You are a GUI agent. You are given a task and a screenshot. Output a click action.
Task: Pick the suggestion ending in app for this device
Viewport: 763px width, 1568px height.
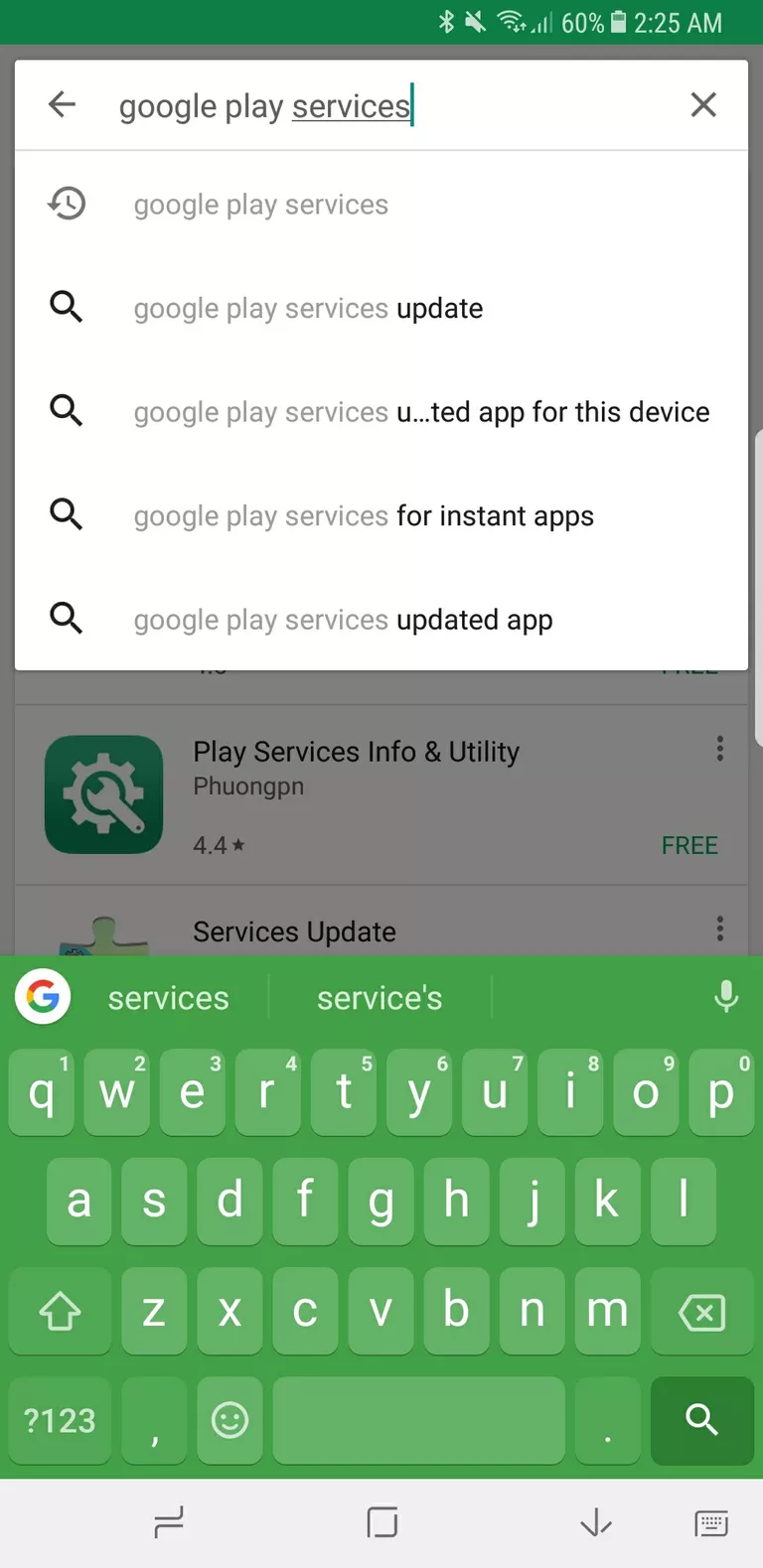(381, 411)
